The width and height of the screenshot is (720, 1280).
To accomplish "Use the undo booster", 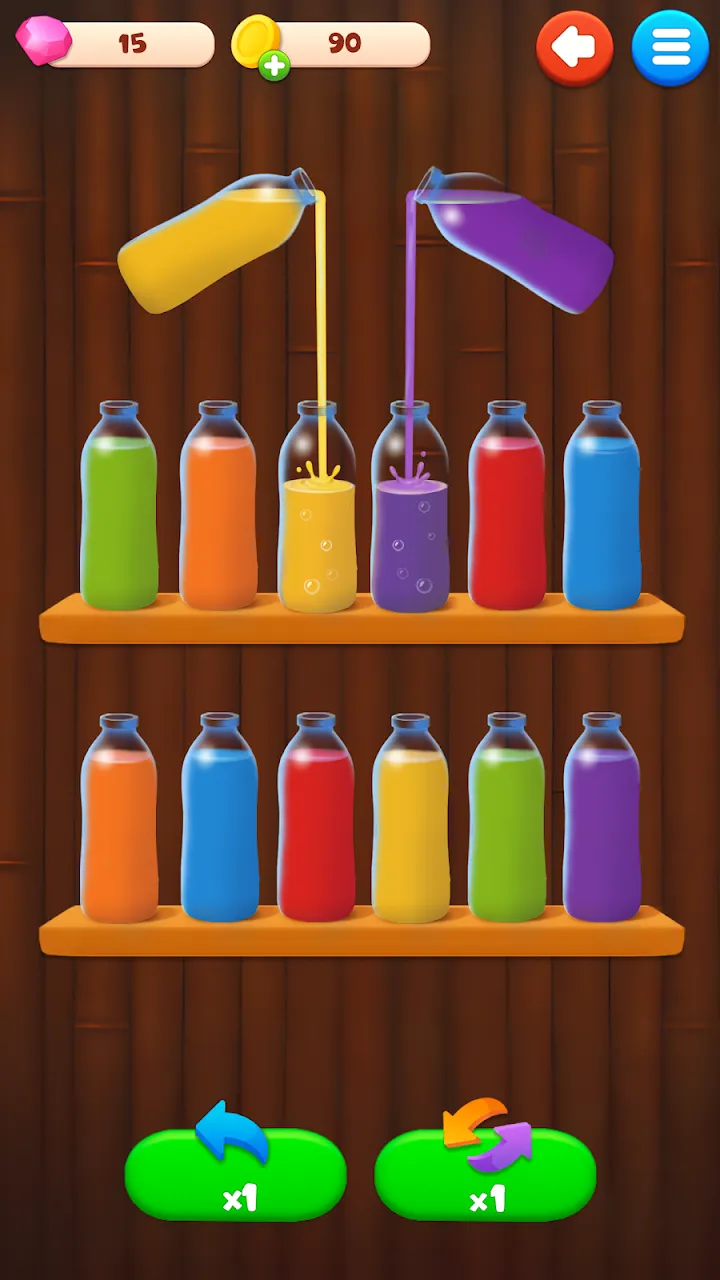I will [x=236, y=1173].
